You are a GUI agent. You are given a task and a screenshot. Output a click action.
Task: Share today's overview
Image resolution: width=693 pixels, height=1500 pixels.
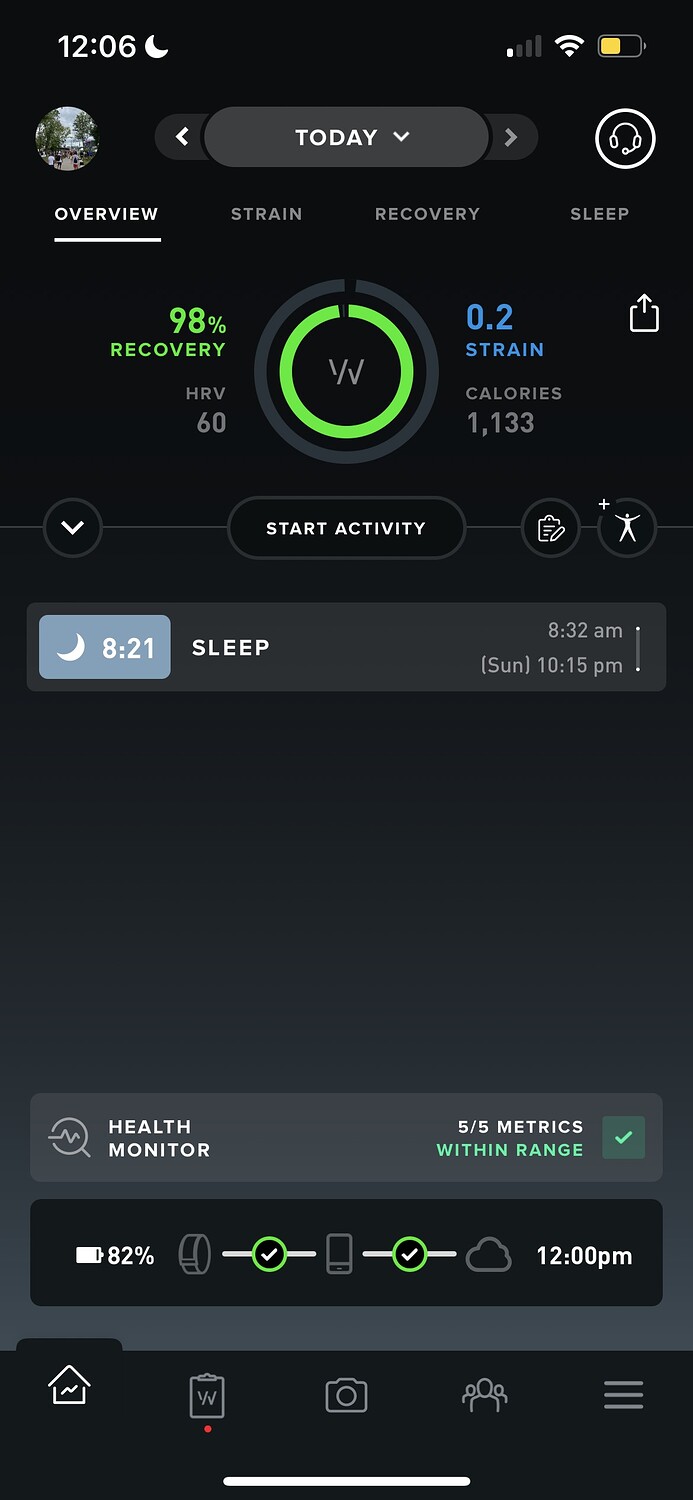pyautogui.click(x=644, y=313)
